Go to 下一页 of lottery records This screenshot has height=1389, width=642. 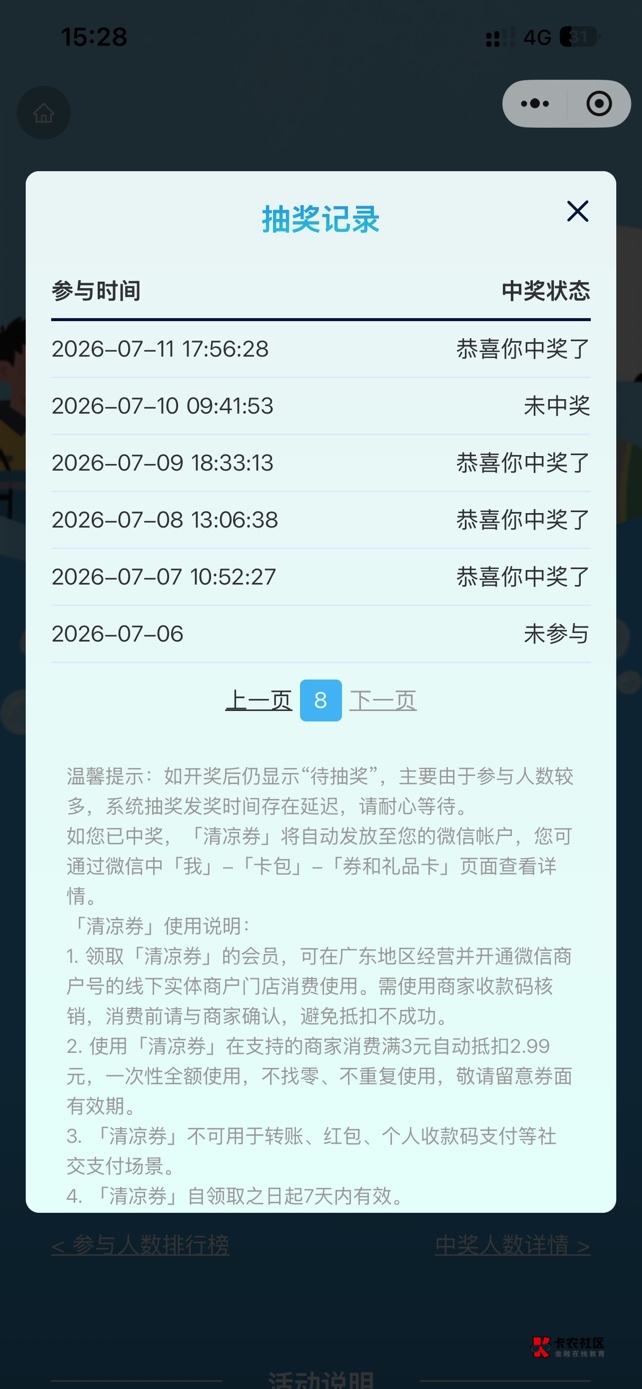[x=383, y=700]
